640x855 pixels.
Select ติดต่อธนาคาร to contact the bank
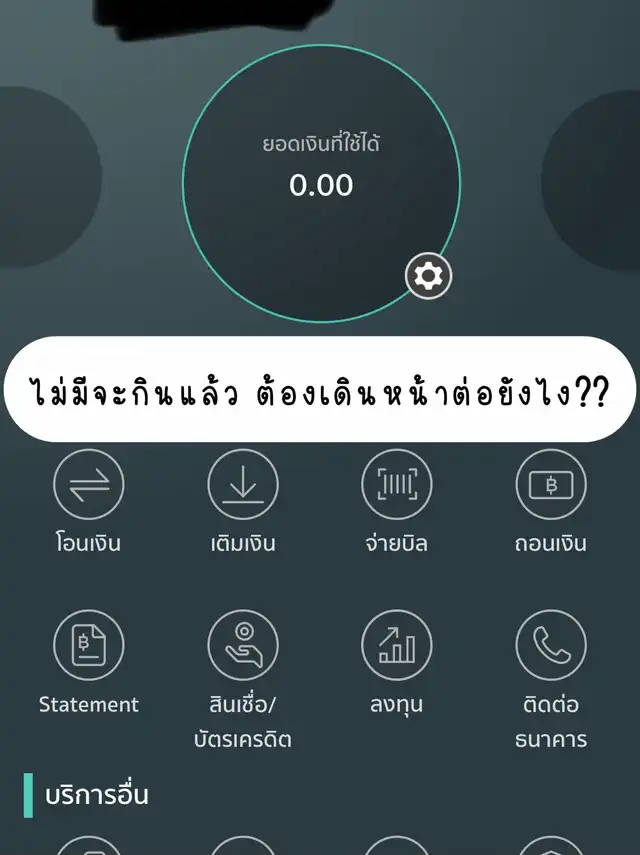pos(551,646)
